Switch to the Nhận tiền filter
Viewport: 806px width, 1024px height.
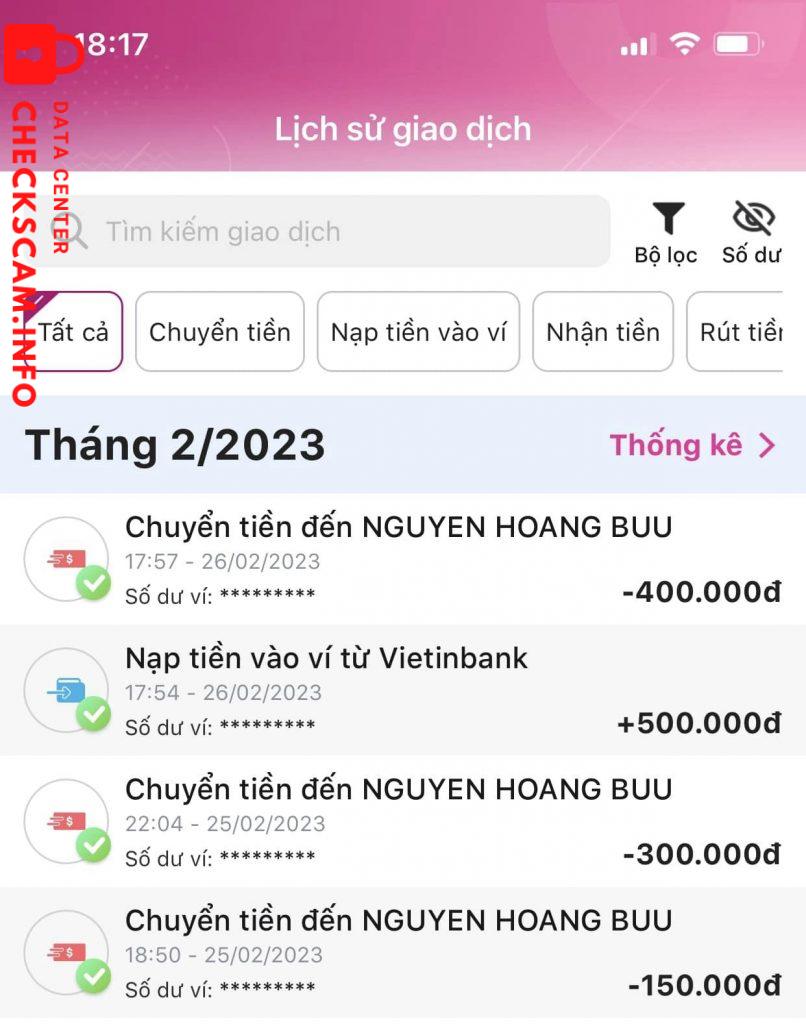tap(603, 332)
